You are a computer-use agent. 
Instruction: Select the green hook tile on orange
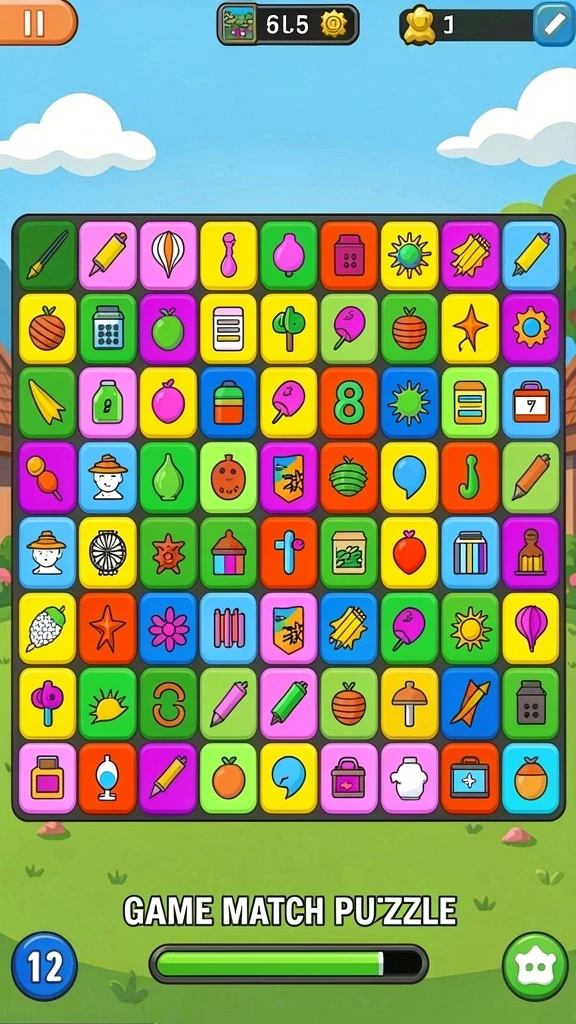pos(470,478)
